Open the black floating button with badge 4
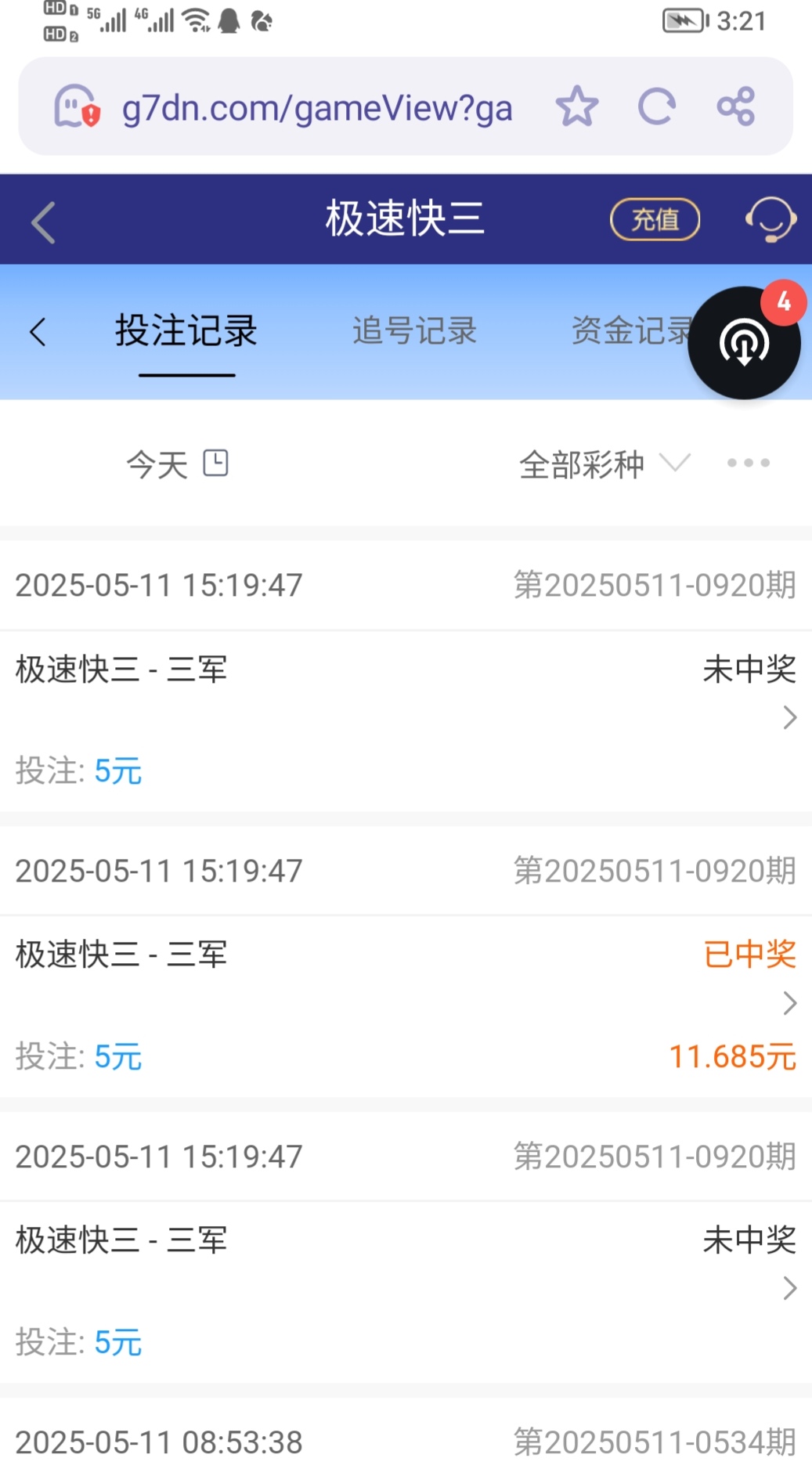The image size is (812, 1476). click(x=744, y=343)
